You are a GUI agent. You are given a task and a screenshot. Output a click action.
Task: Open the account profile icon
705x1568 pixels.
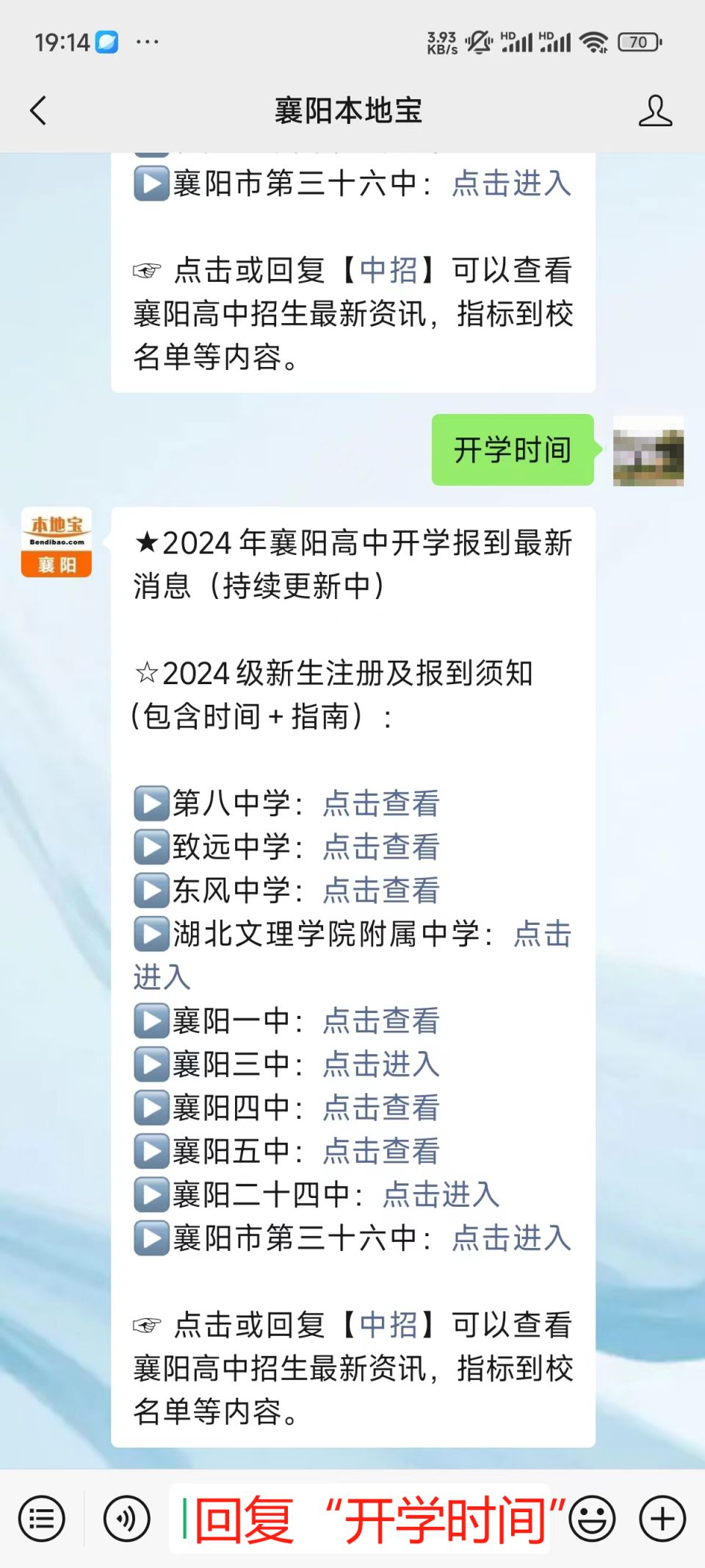click(654, 111)
